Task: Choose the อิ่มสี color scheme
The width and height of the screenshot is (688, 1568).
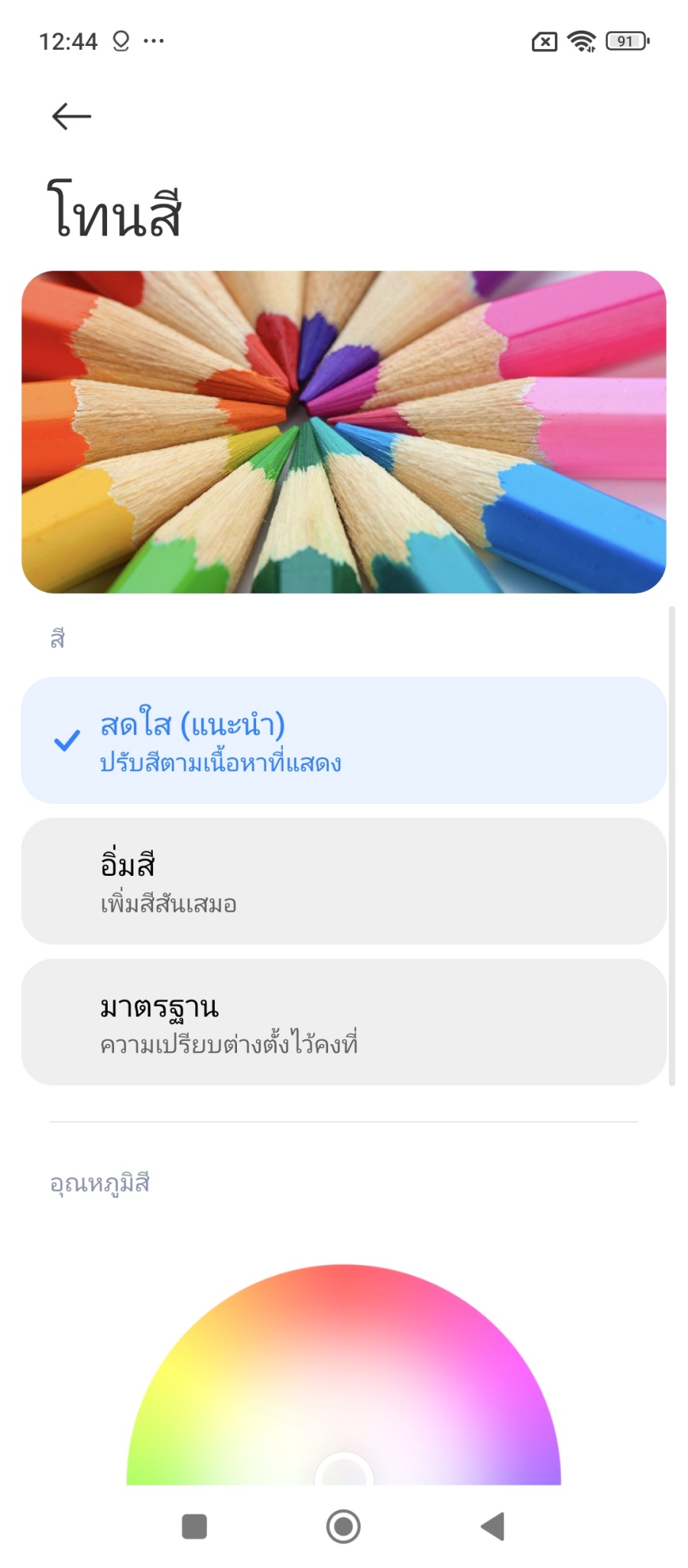Action: [343, 881]
